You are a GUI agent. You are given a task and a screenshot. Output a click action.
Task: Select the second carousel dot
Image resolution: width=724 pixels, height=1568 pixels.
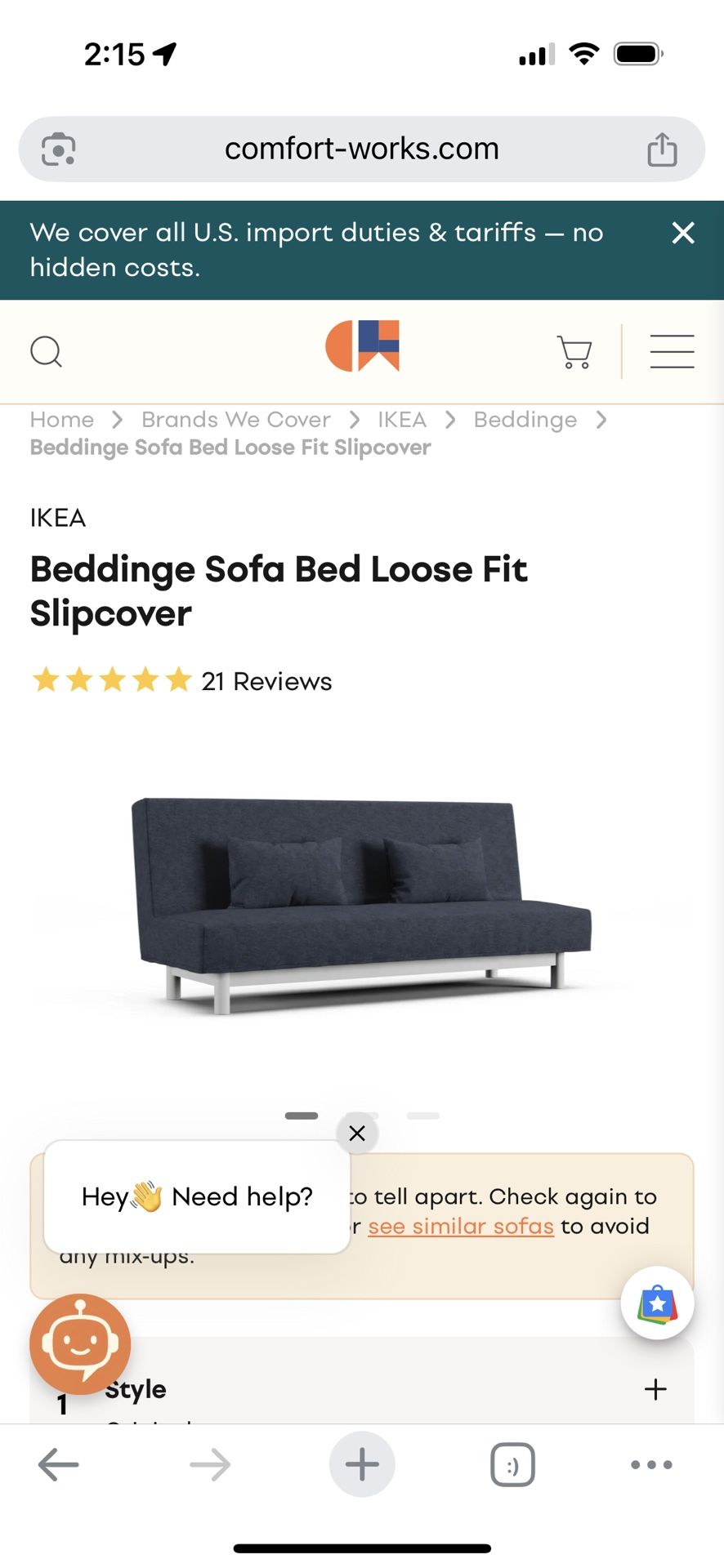point(362,1116)
